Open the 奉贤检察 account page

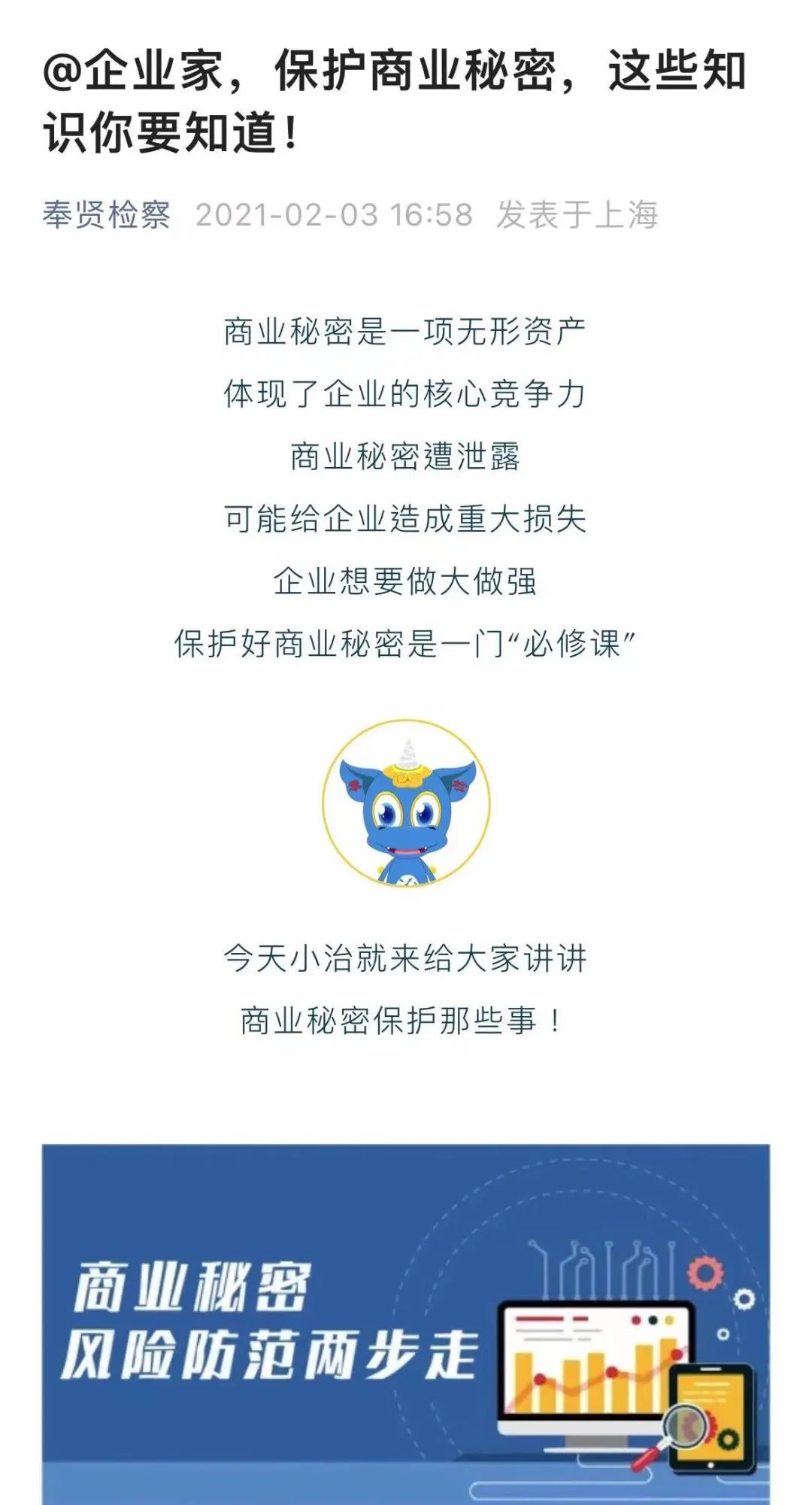[106, 215]
